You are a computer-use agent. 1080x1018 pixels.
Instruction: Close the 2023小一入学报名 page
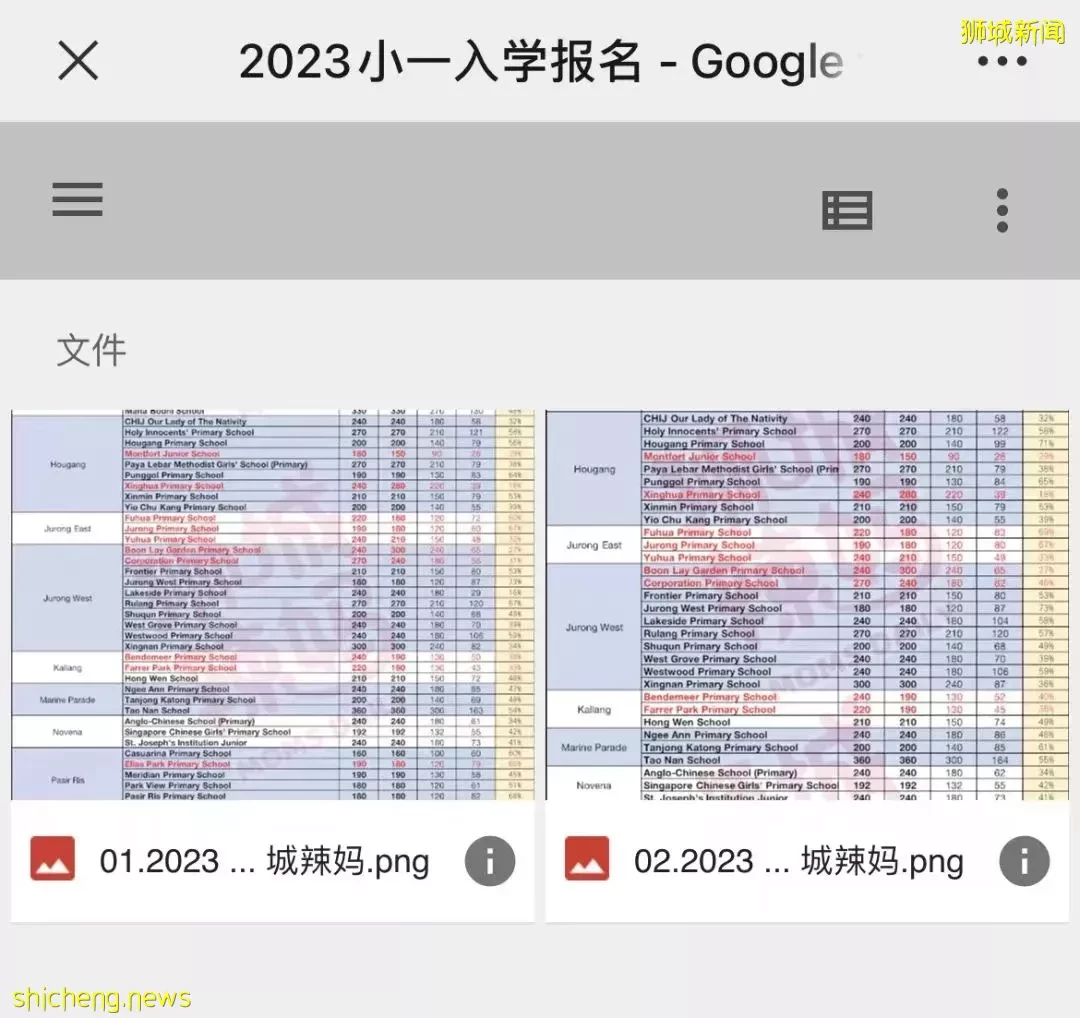[x=78, y=61]
